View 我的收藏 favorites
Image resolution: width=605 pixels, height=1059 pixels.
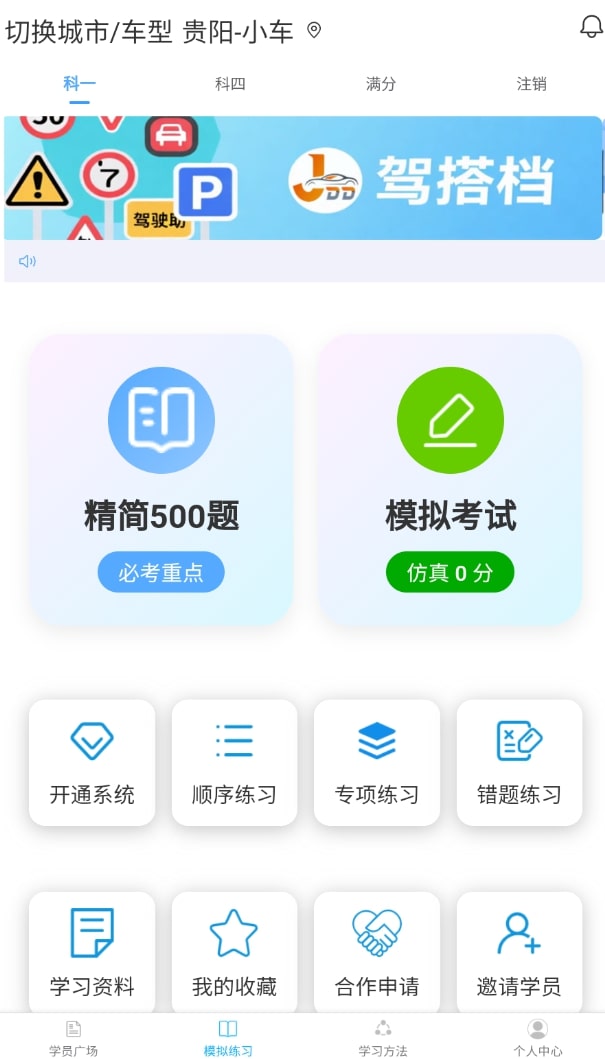click(x=234, y=953)
